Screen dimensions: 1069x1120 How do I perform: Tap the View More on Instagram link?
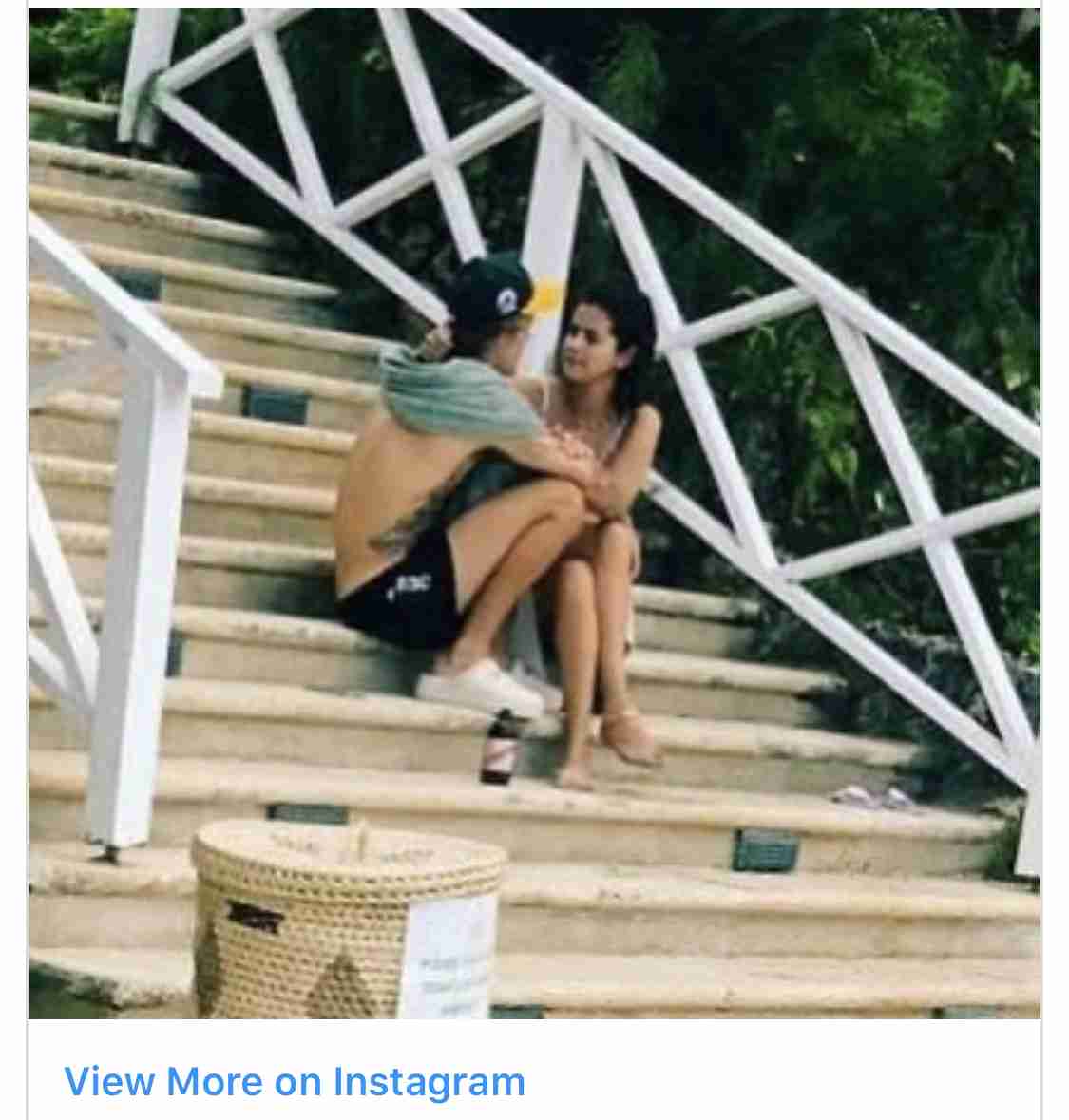295,1081
